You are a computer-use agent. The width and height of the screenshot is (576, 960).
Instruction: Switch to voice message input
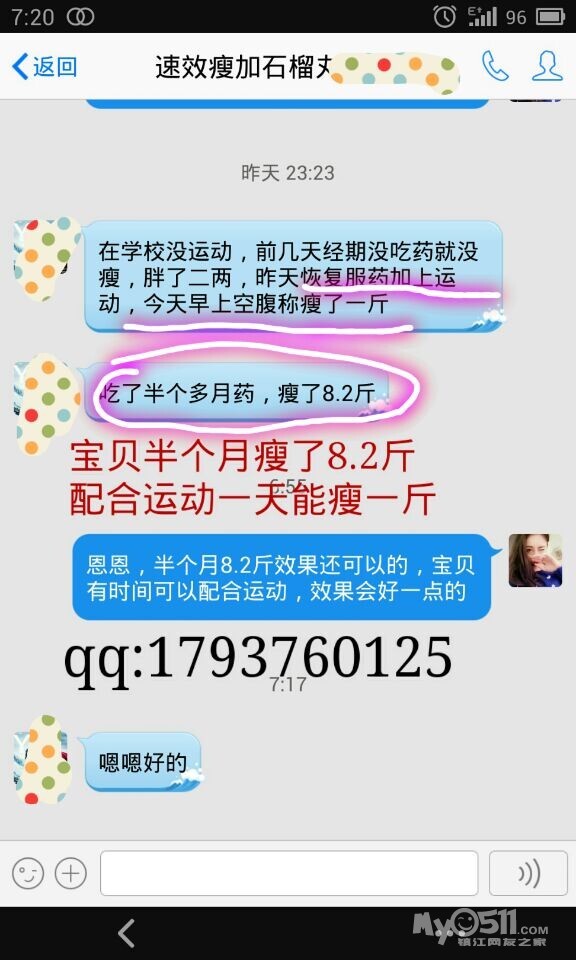pyautogui.click(x=528, y=873)
